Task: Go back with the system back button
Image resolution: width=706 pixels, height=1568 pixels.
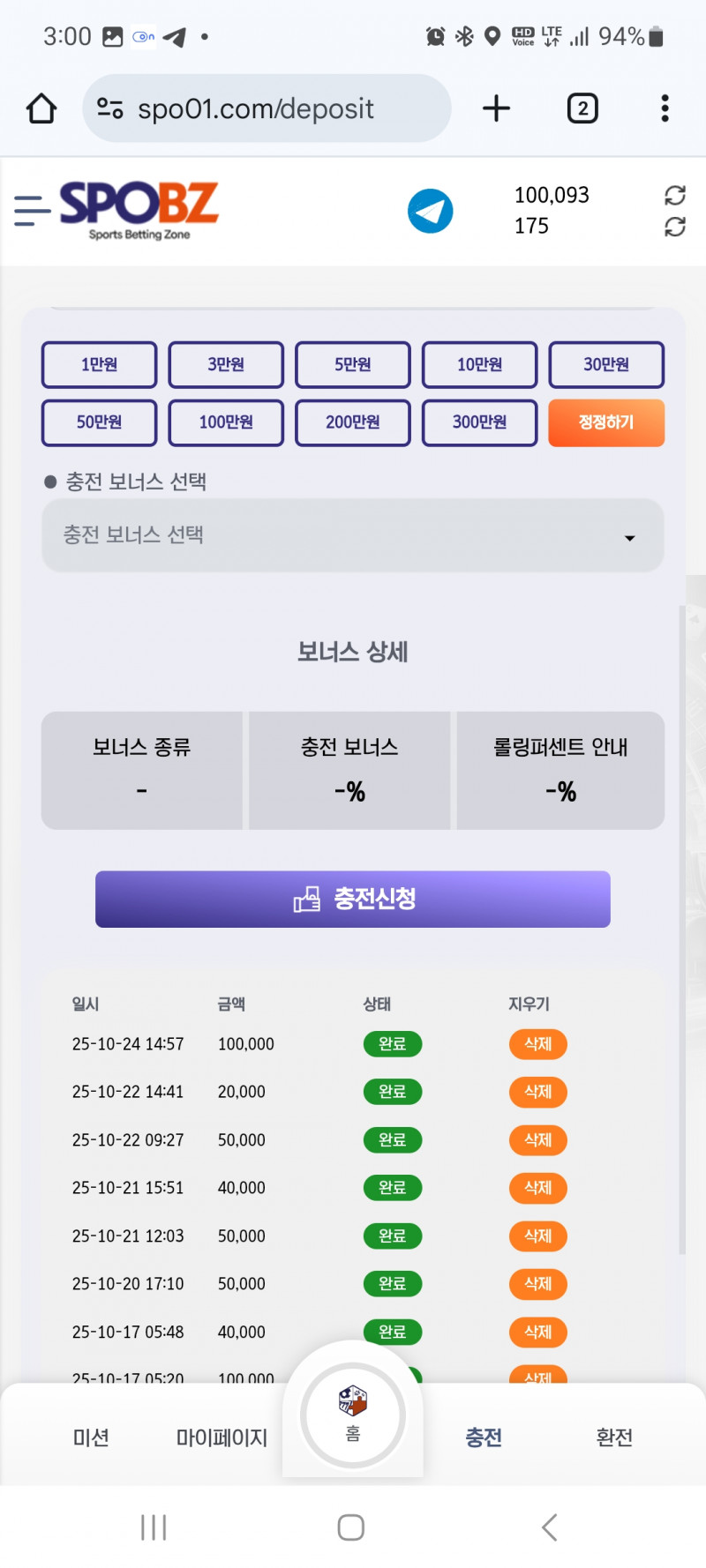Action: [x=549, y=1527]
